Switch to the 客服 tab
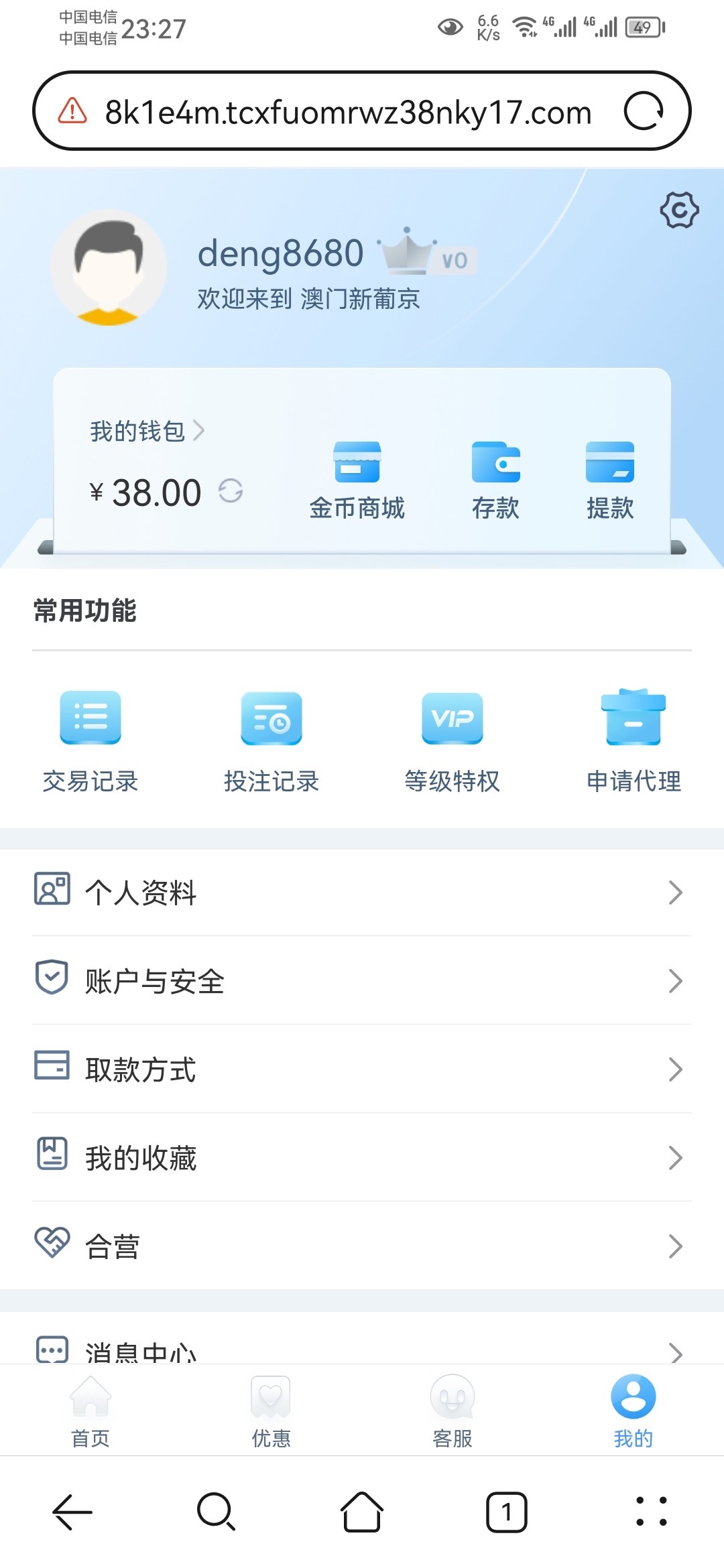The width and height of the screenshot is (724, 1568). [x=452, y=1409]
